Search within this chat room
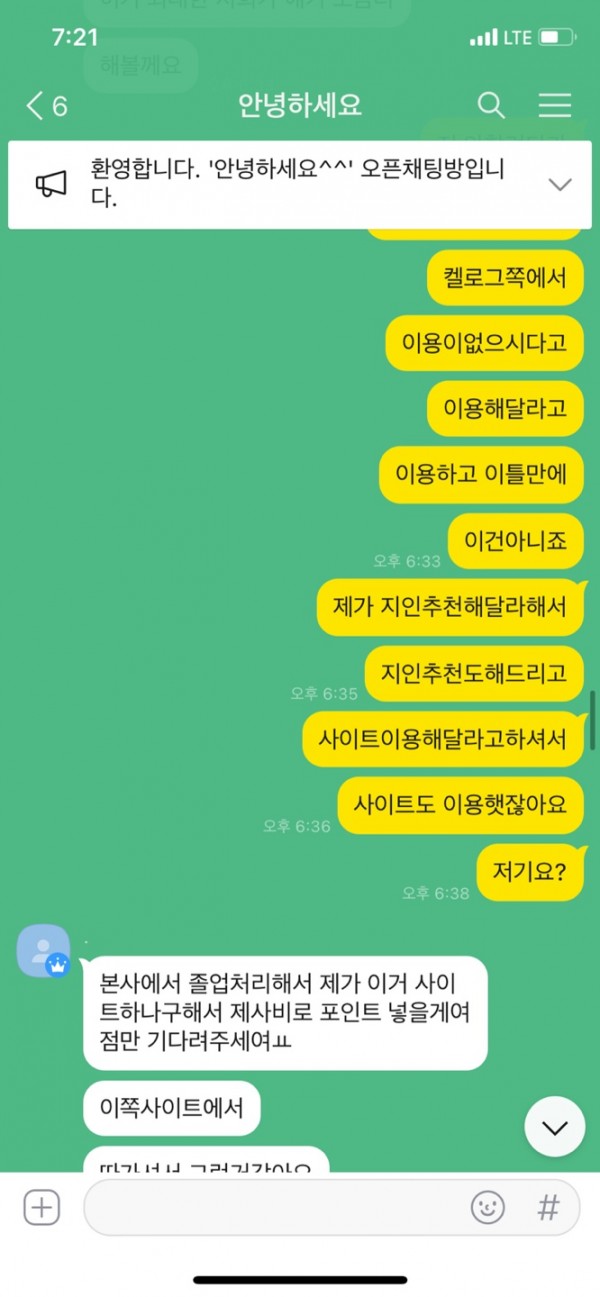 click(x=490, y=105)
